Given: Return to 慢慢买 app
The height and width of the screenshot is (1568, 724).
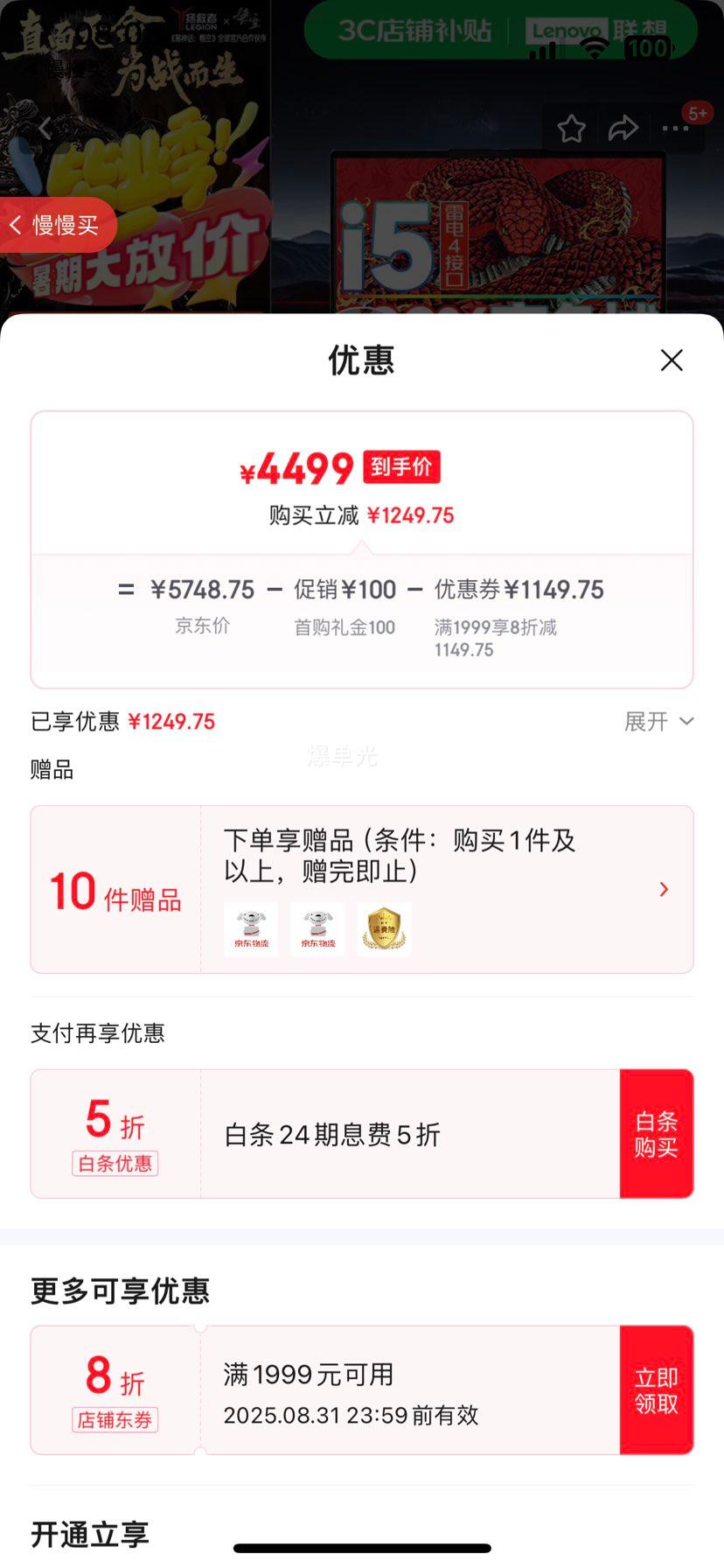Looking at the screenshot, I should pyautogui.click(x=56, y=226).
